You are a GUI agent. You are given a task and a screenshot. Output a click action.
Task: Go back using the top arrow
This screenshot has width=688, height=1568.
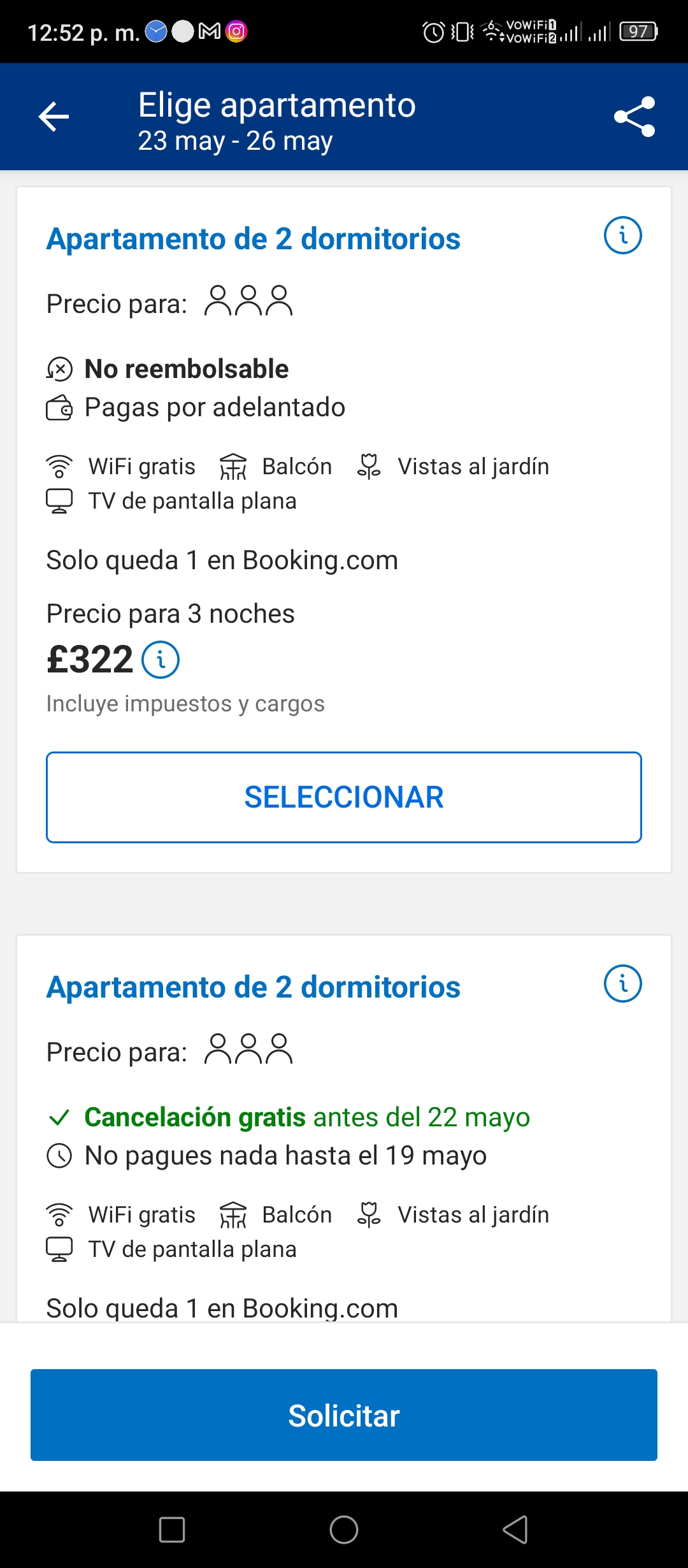[54, 117]
